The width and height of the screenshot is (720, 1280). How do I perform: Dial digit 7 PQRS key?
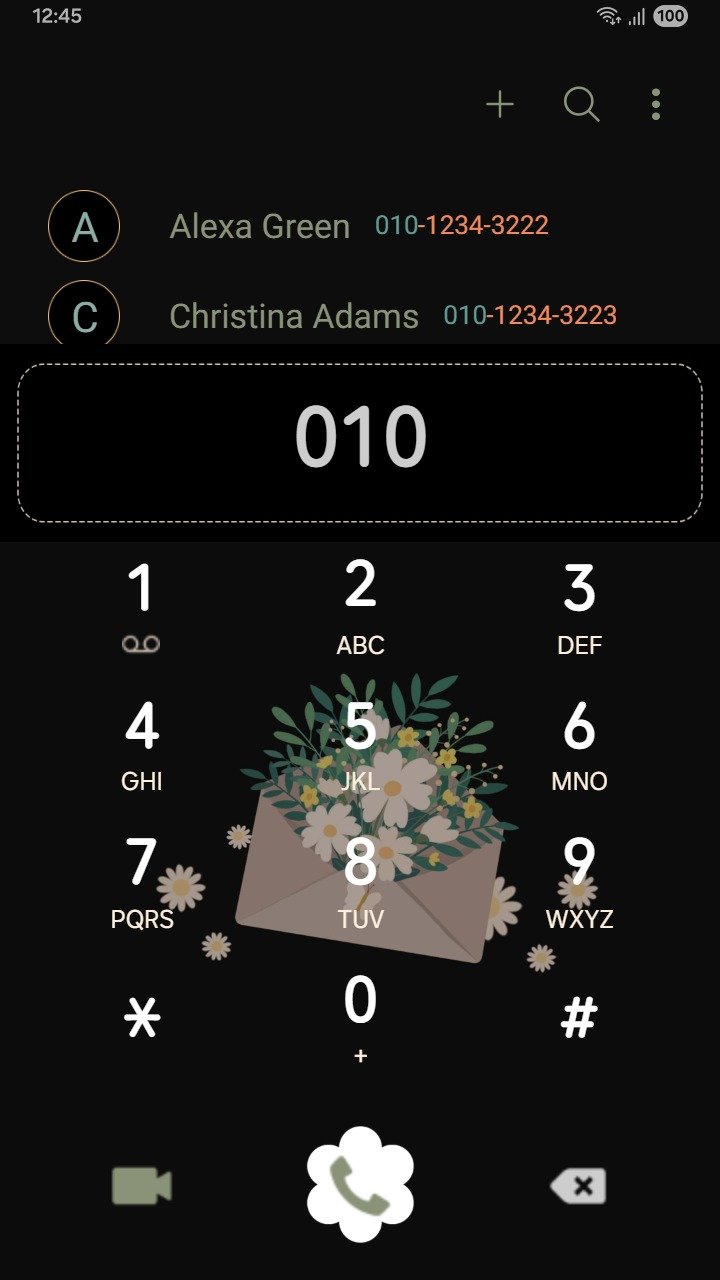coord(141,880)
